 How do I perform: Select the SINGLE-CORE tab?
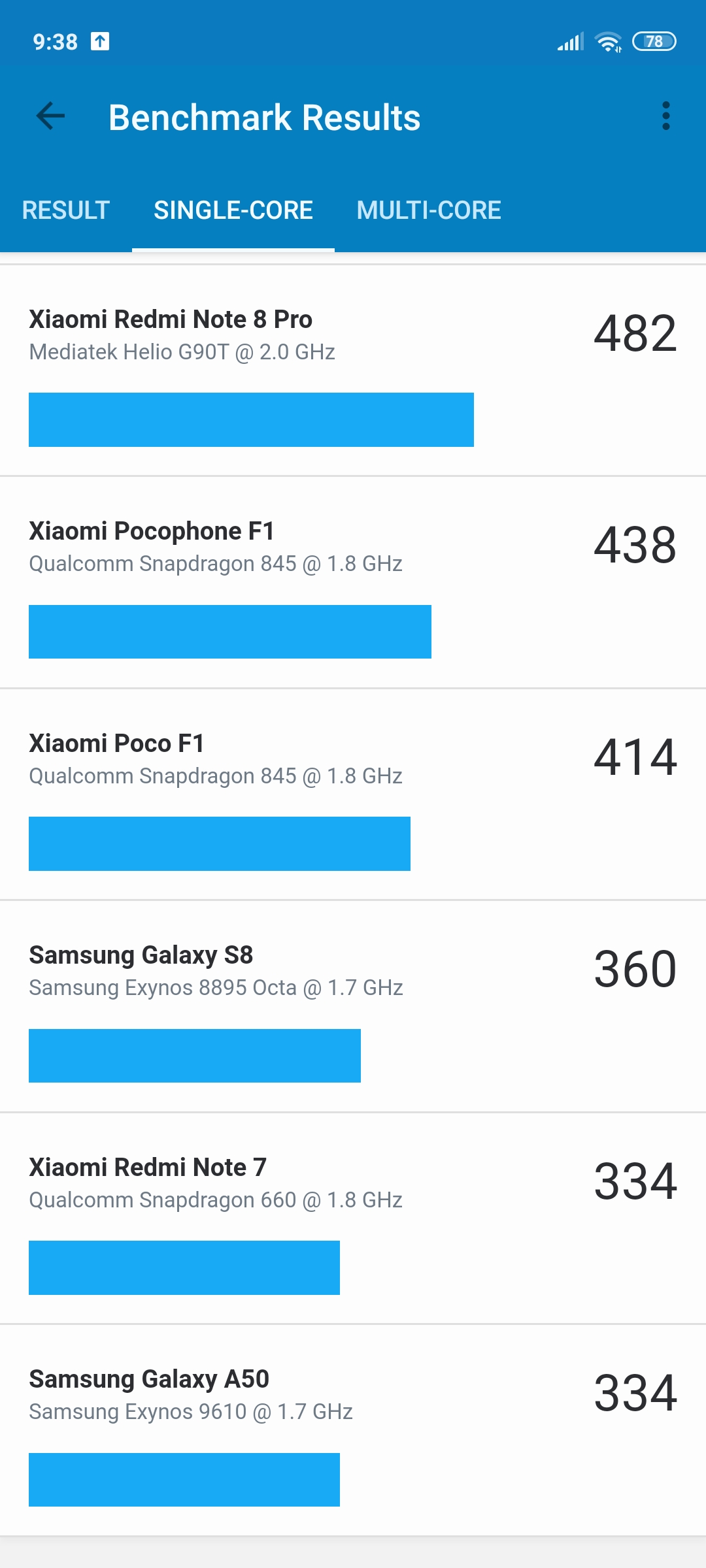(233, 210)
